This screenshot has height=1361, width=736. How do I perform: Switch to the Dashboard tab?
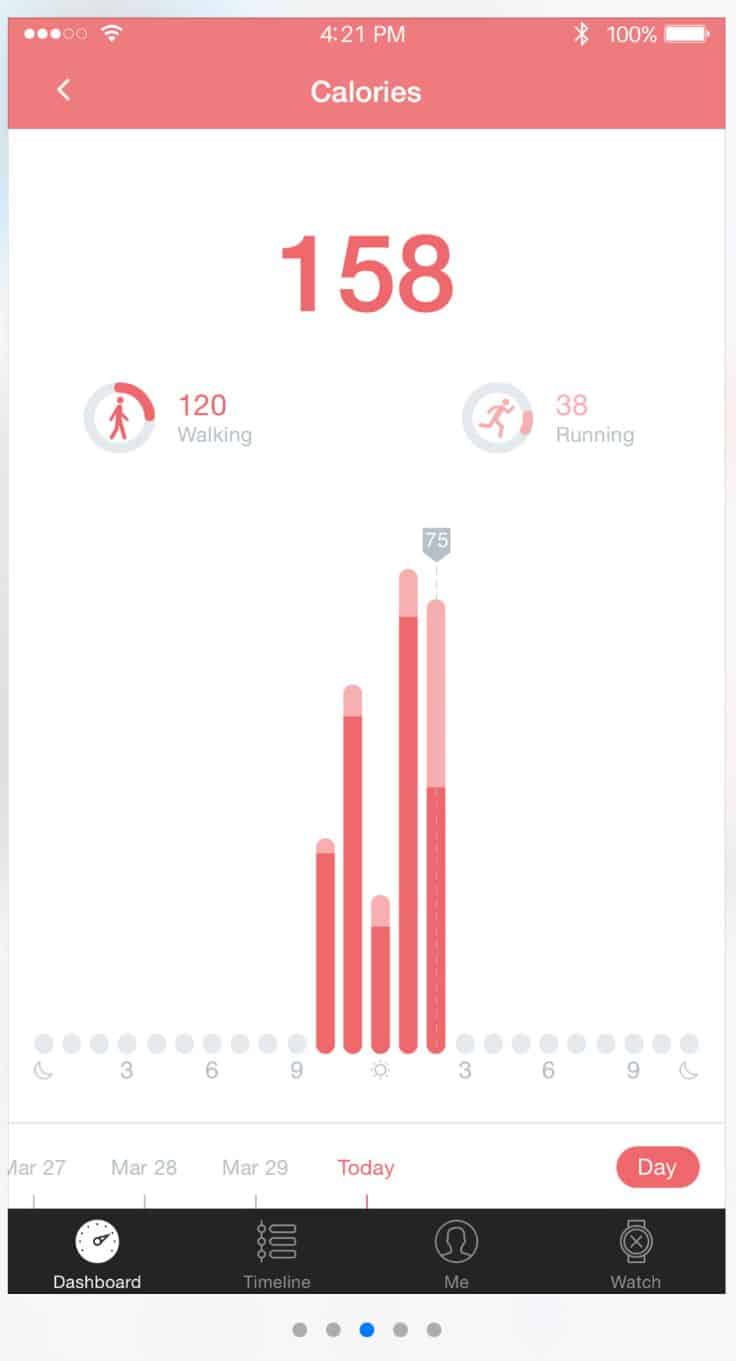[97, 1254]
